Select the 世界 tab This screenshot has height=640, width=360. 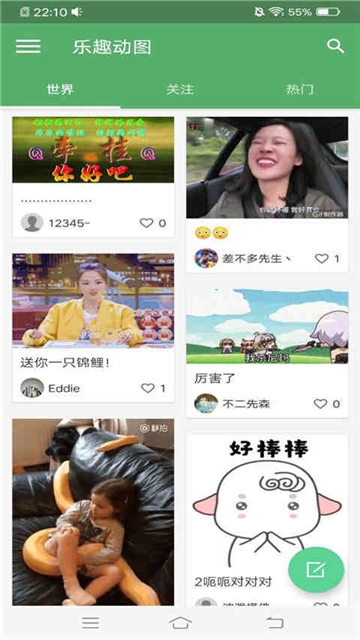(x=60, y=89)
